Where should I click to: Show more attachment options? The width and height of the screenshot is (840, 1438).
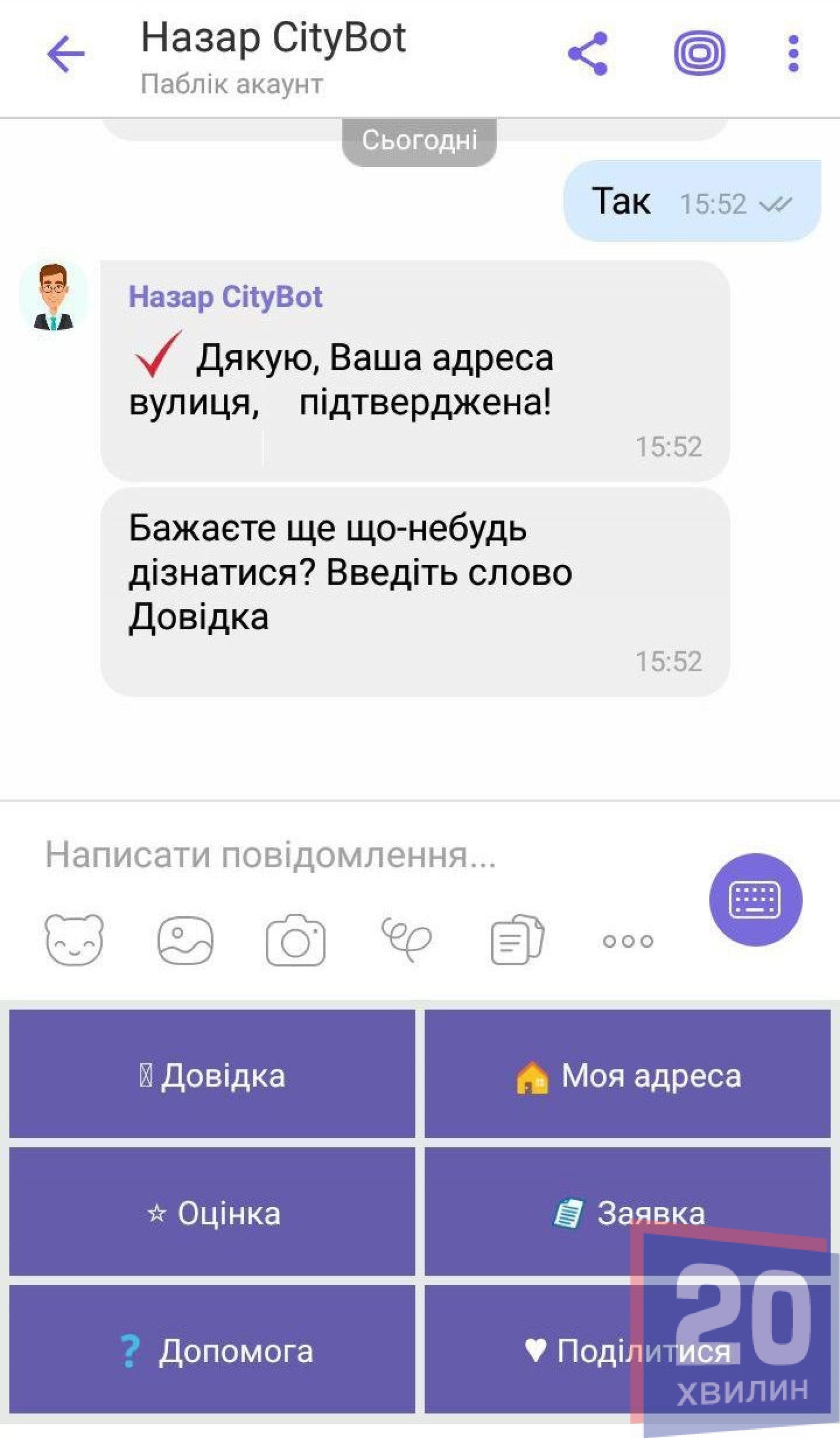[x=628, y=940]
